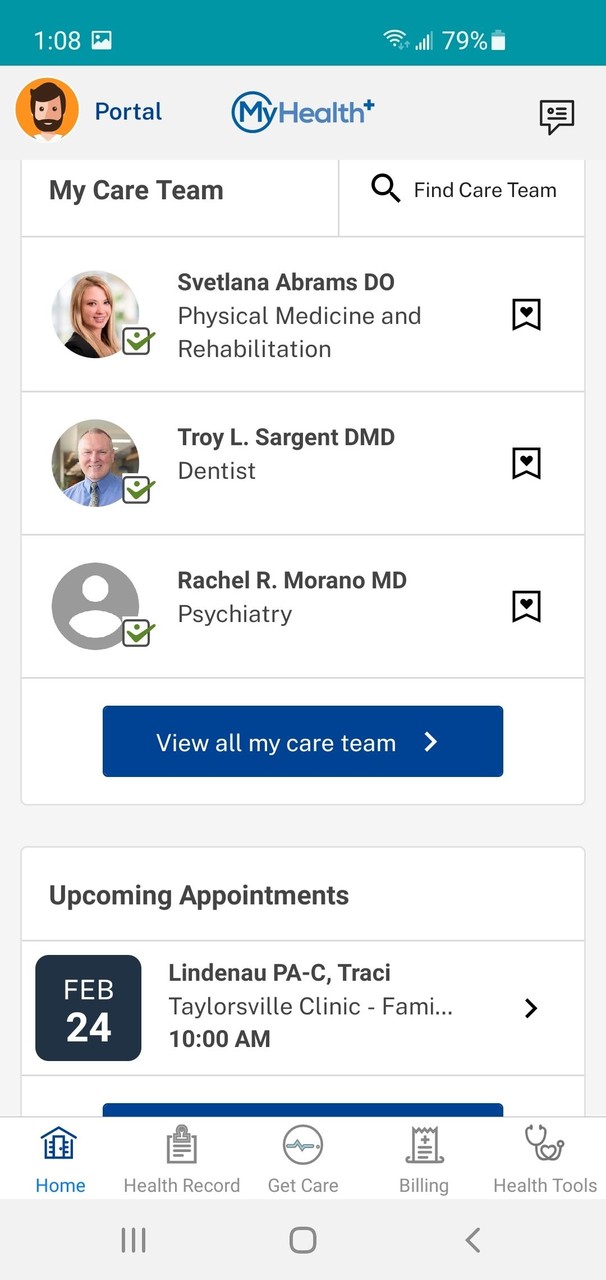Viewport: 606px width, 1280px height.
Task: Switch to the Get Care tab
Action: tap(303, 1158)
